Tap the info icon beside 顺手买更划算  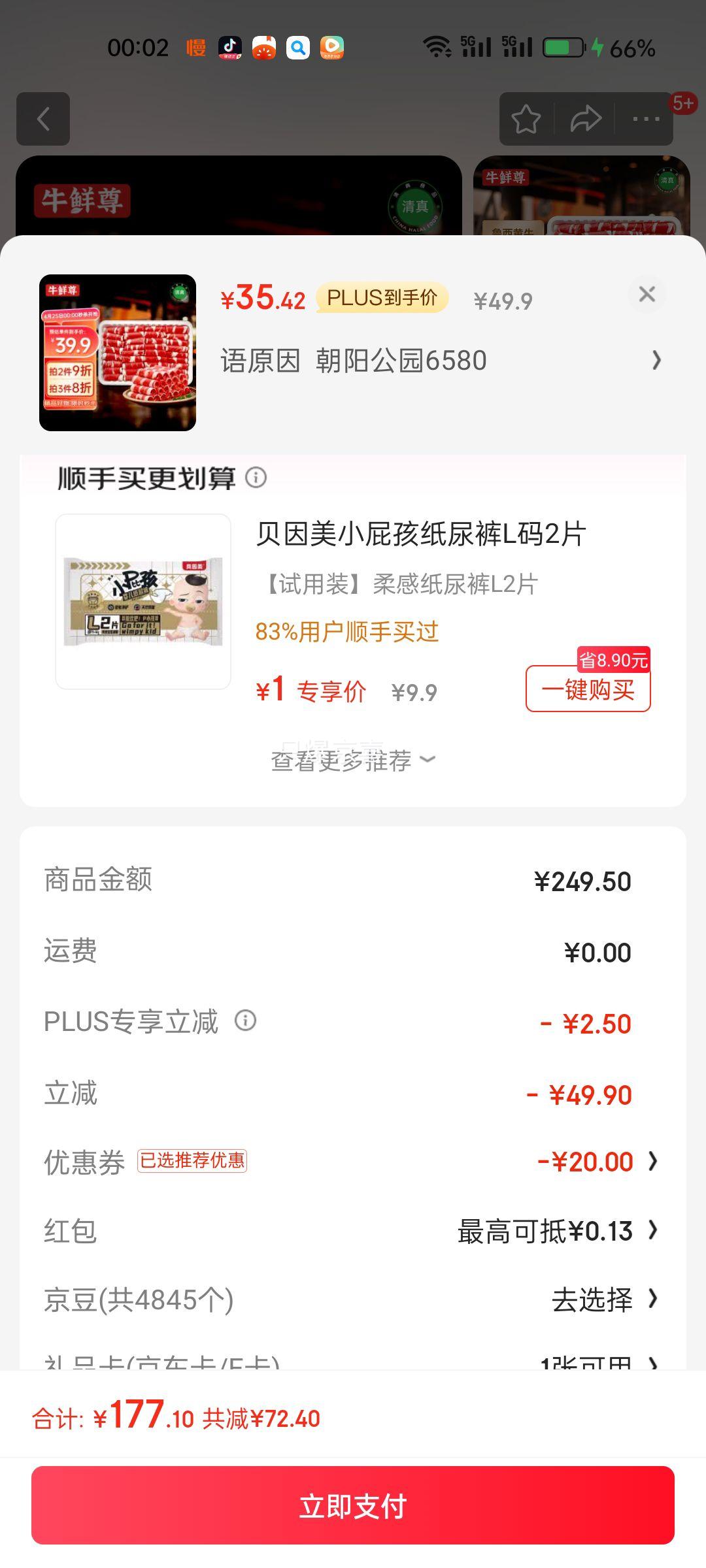(256, 479)
